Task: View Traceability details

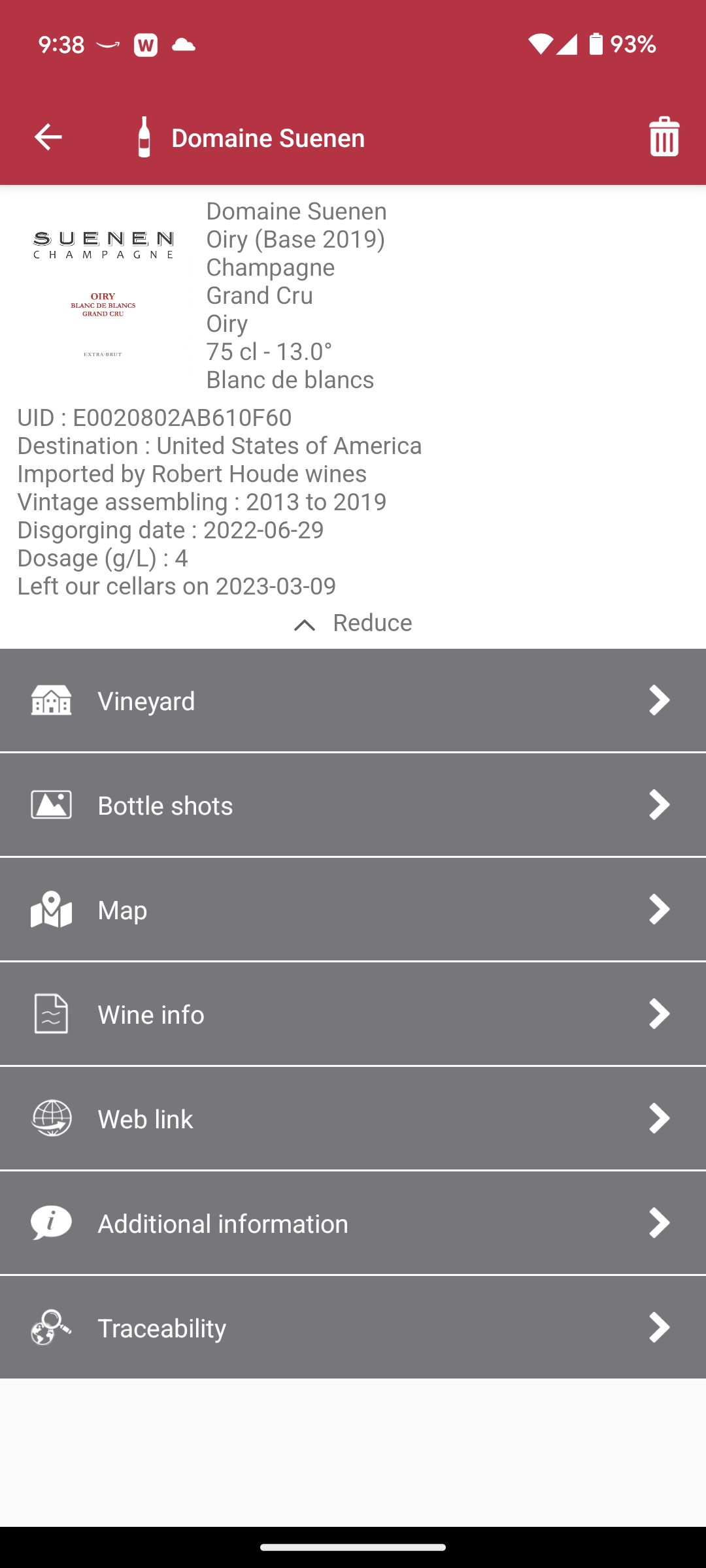Action: tap(353, 1328)
